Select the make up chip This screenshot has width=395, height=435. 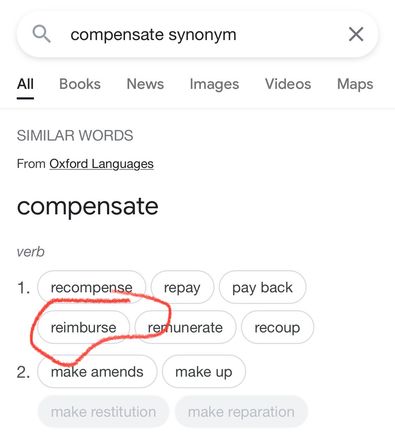click(204, 372)
